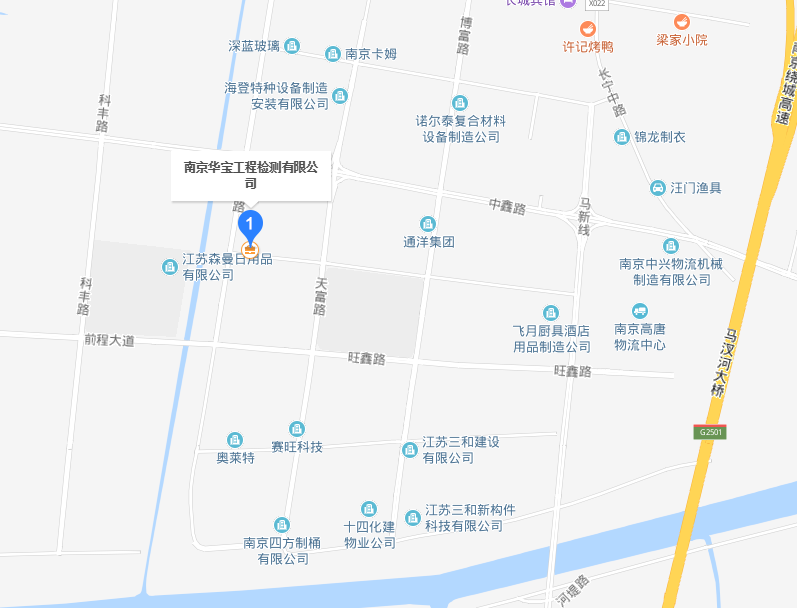
Task: Tap the blue location marker numbered 1
Action: [251, 224]
